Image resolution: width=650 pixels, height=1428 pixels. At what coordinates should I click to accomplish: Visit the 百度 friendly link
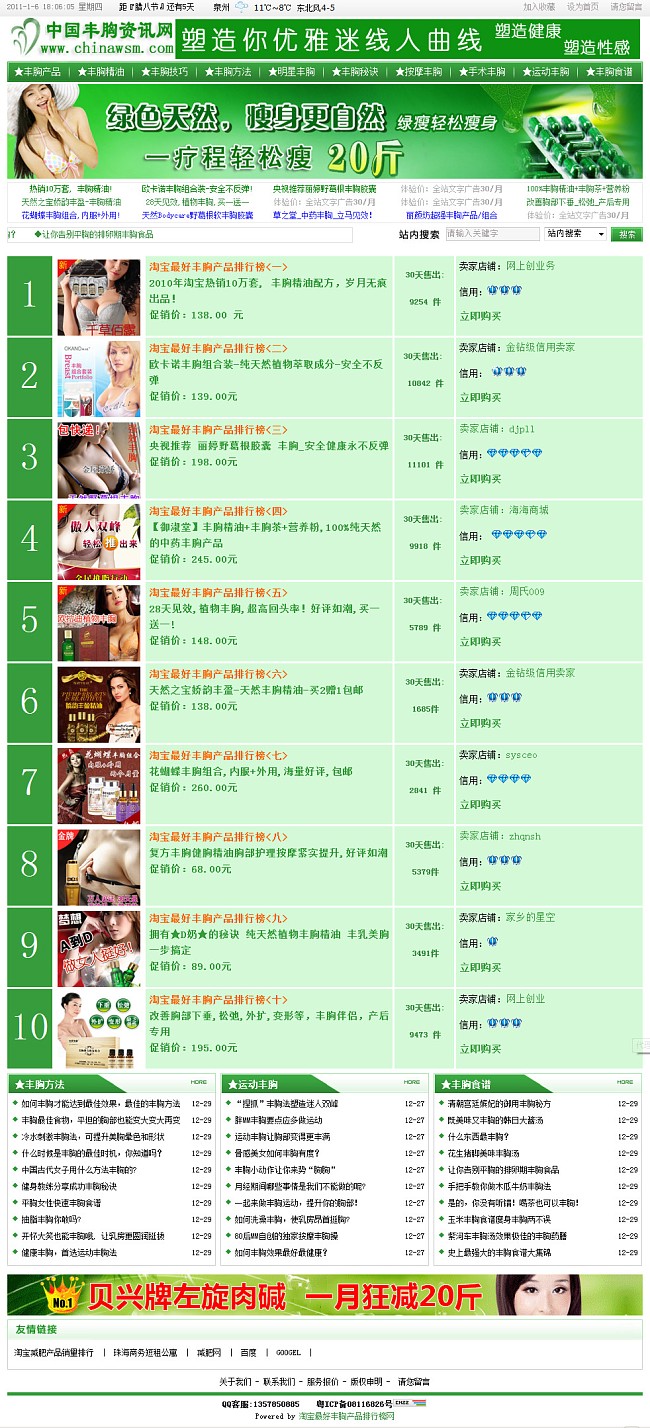pyautogui.click(x=247, y=1352)
